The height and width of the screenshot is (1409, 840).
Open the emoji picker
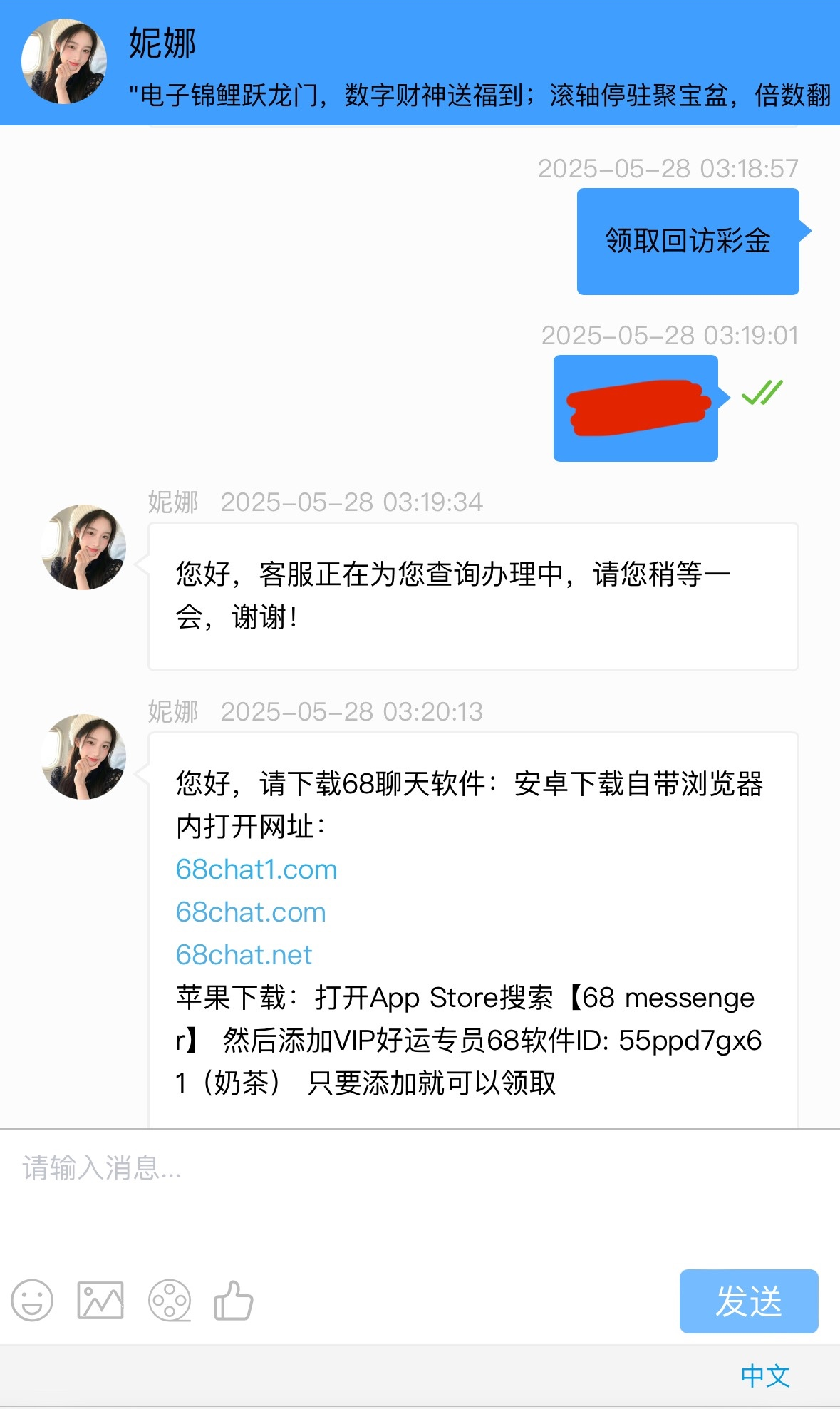[x=32, y=1301]
